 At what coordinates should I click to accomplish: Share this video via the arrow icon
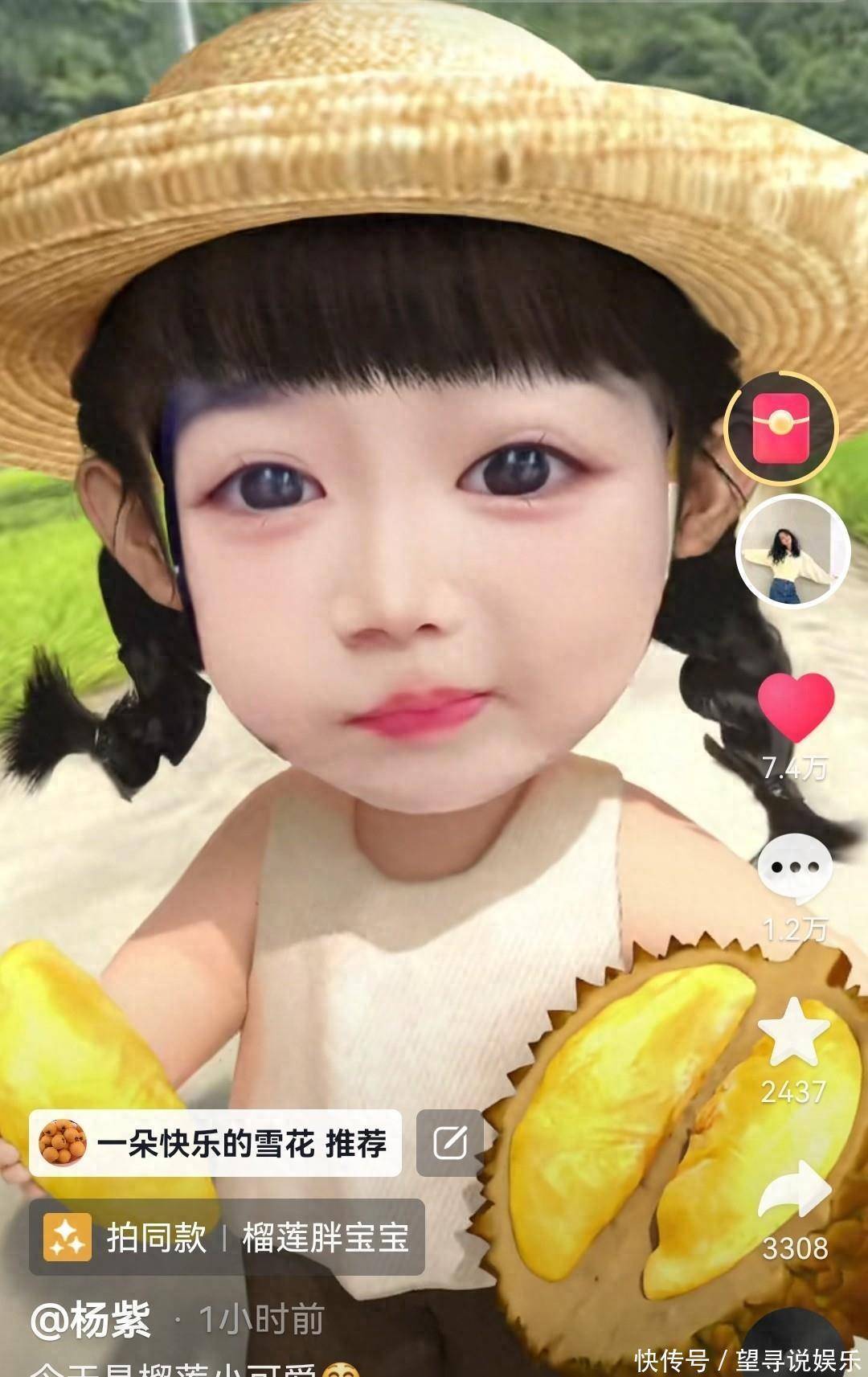pos(794,1191)
